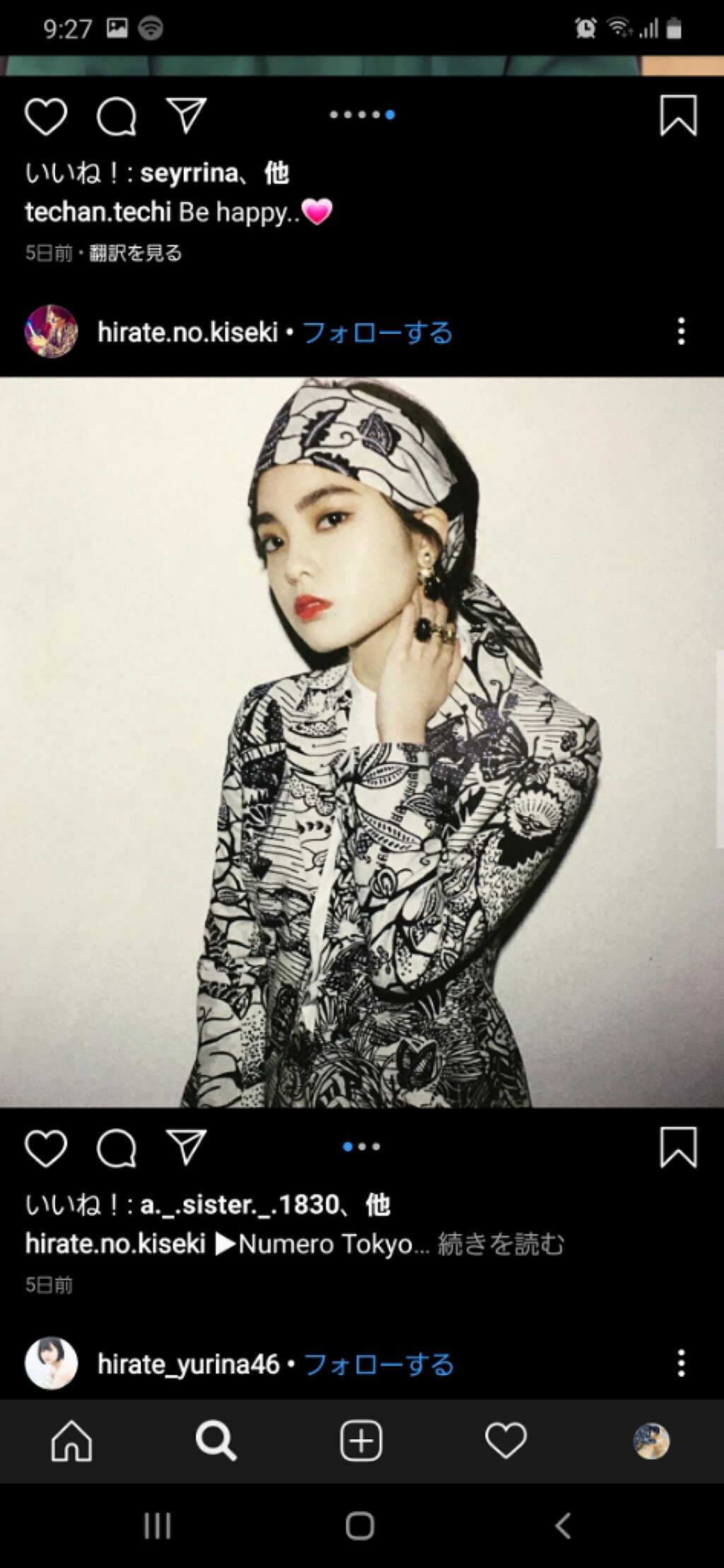This screenshot has width=724, height=1568.
Task: Bookmark the techan.techi post
Action: [x=678, y=116]
